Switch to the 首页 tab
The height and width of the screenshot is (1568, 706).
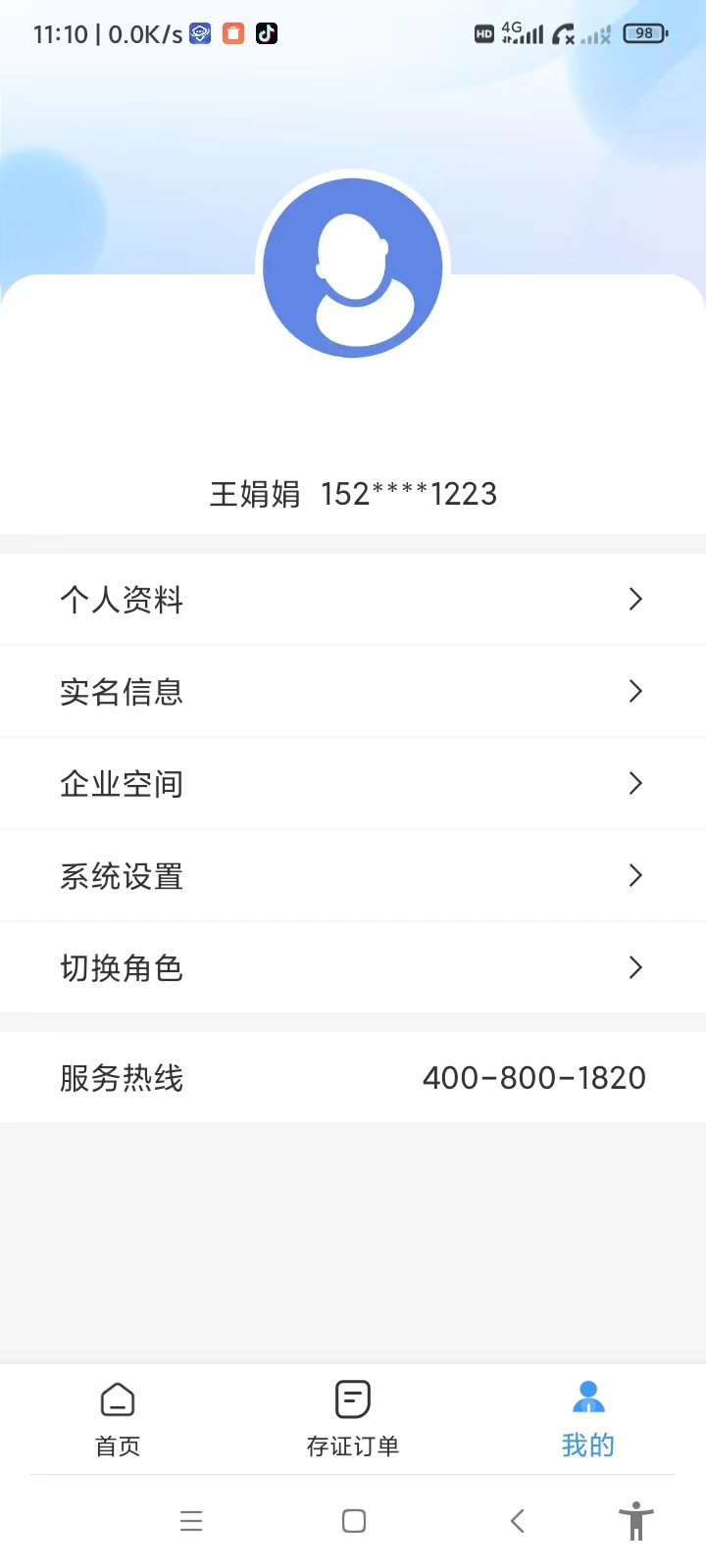pos(117,1418)
